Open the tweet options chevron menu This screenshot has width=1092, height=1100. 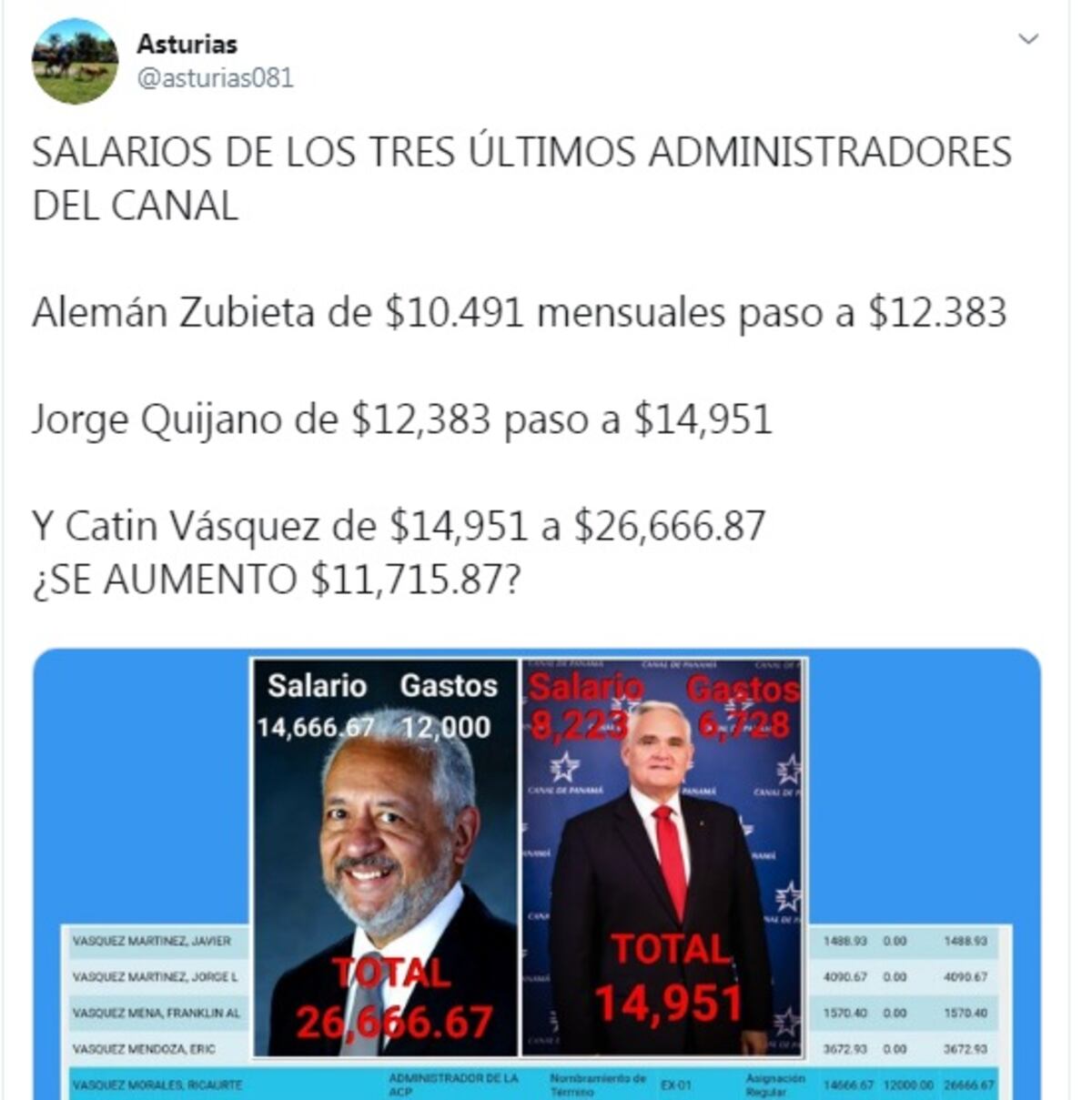click(x=1028, y=39)
